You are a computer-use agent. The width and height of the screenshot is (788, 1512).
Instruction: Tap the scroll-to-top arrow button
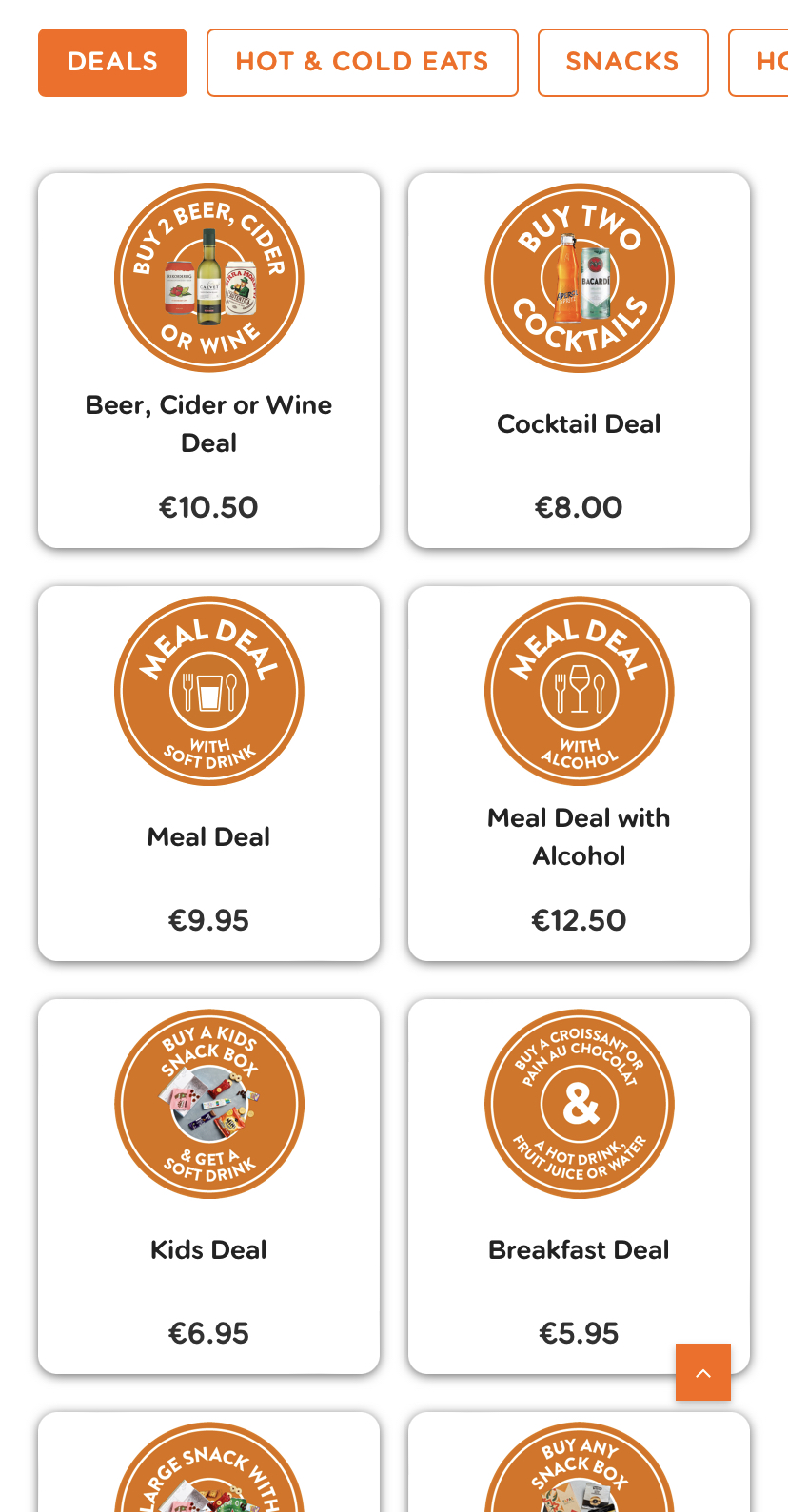[703, 1372]
